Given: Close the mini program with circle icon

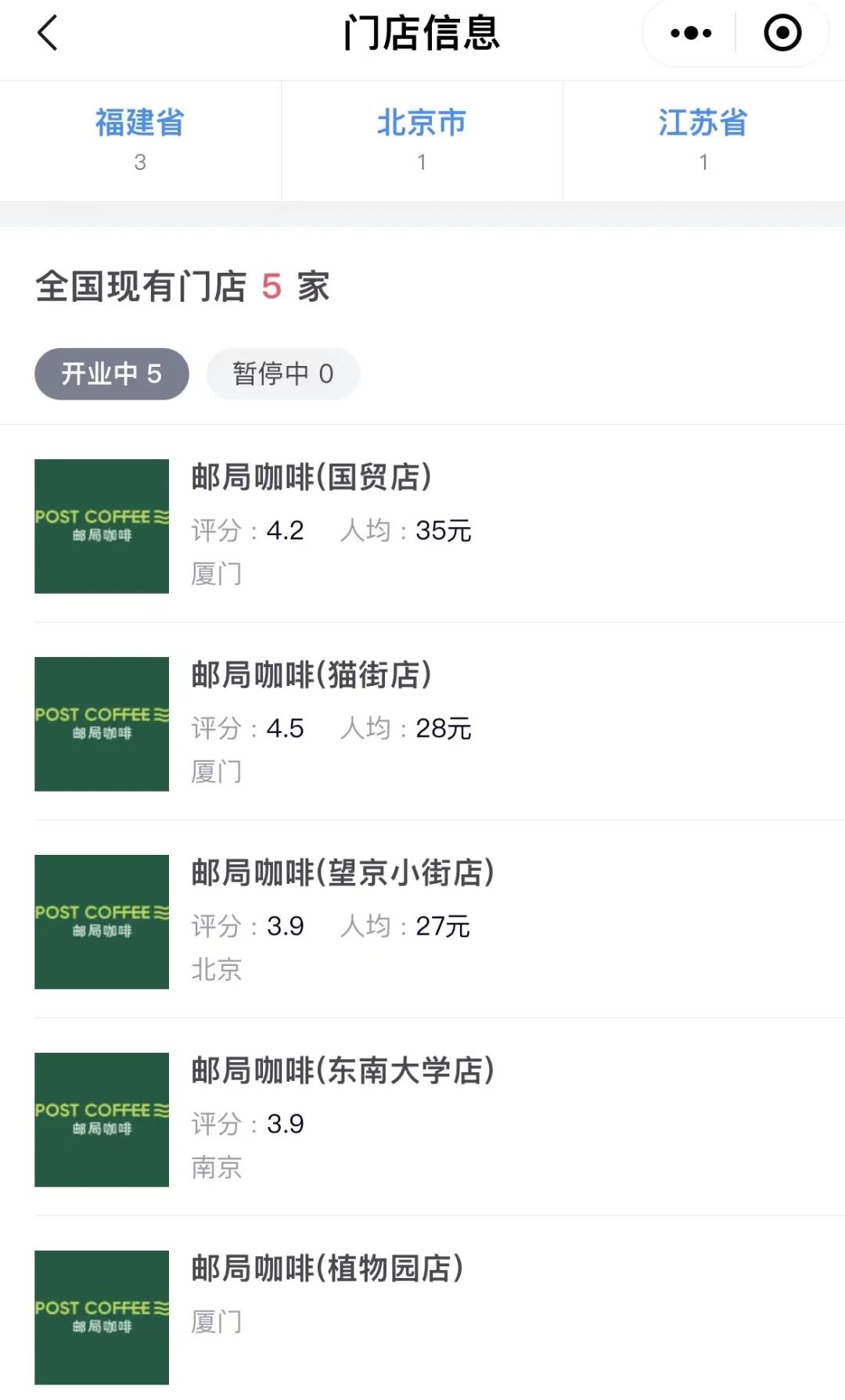Looking at the screenshot, I should point(782,34).
